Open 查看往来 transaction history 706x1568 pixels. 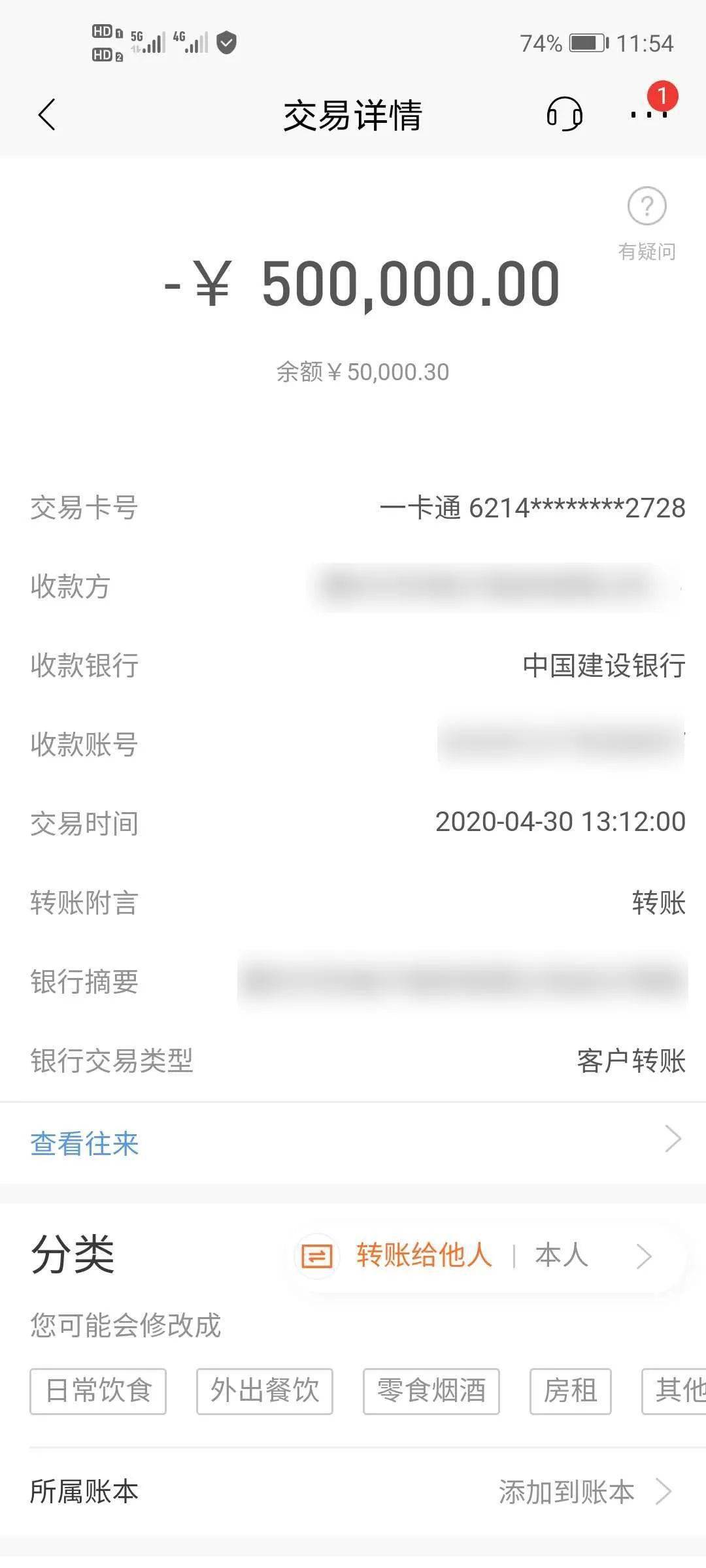pos(353,1143)
